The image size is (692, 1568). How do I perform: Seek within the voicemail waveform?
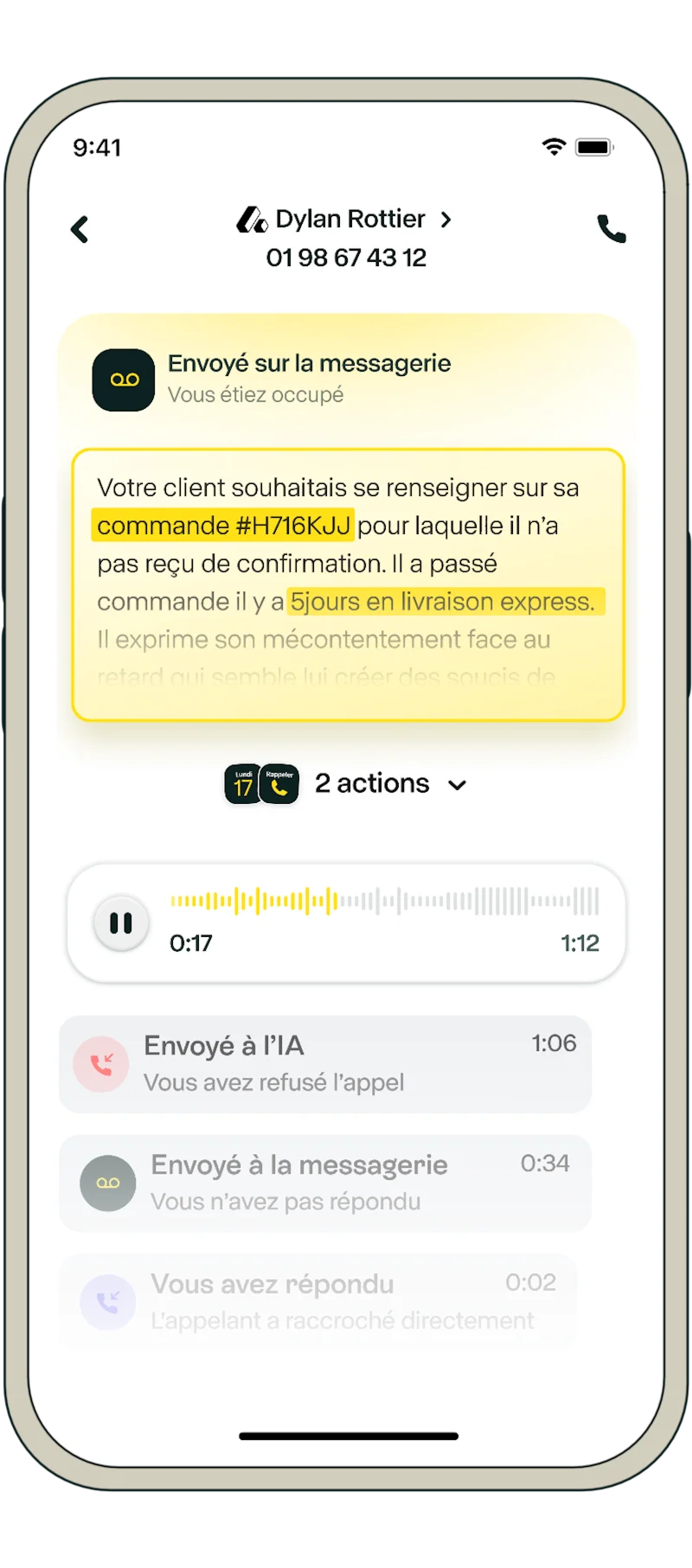[384, 901]
